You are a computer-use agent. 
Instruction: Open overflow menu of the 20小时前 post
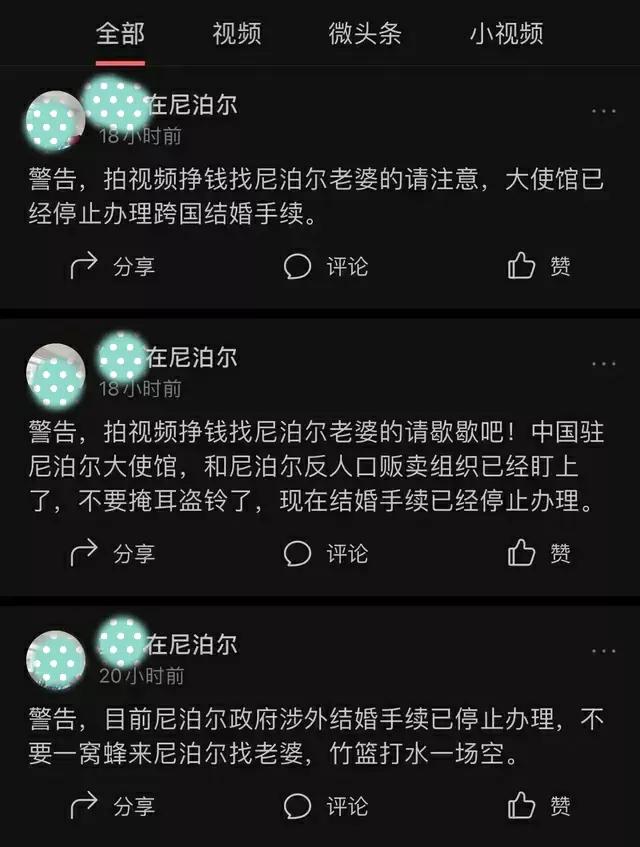point(603,651)
